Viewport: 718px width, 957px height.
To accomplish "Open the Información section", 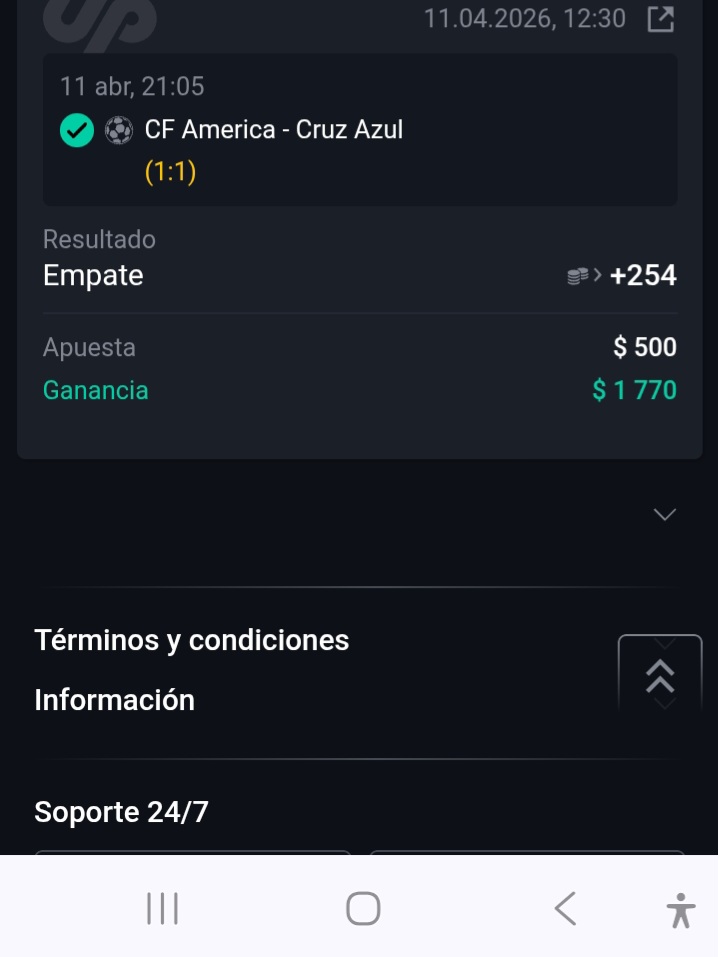I will (x=115, y=700).
